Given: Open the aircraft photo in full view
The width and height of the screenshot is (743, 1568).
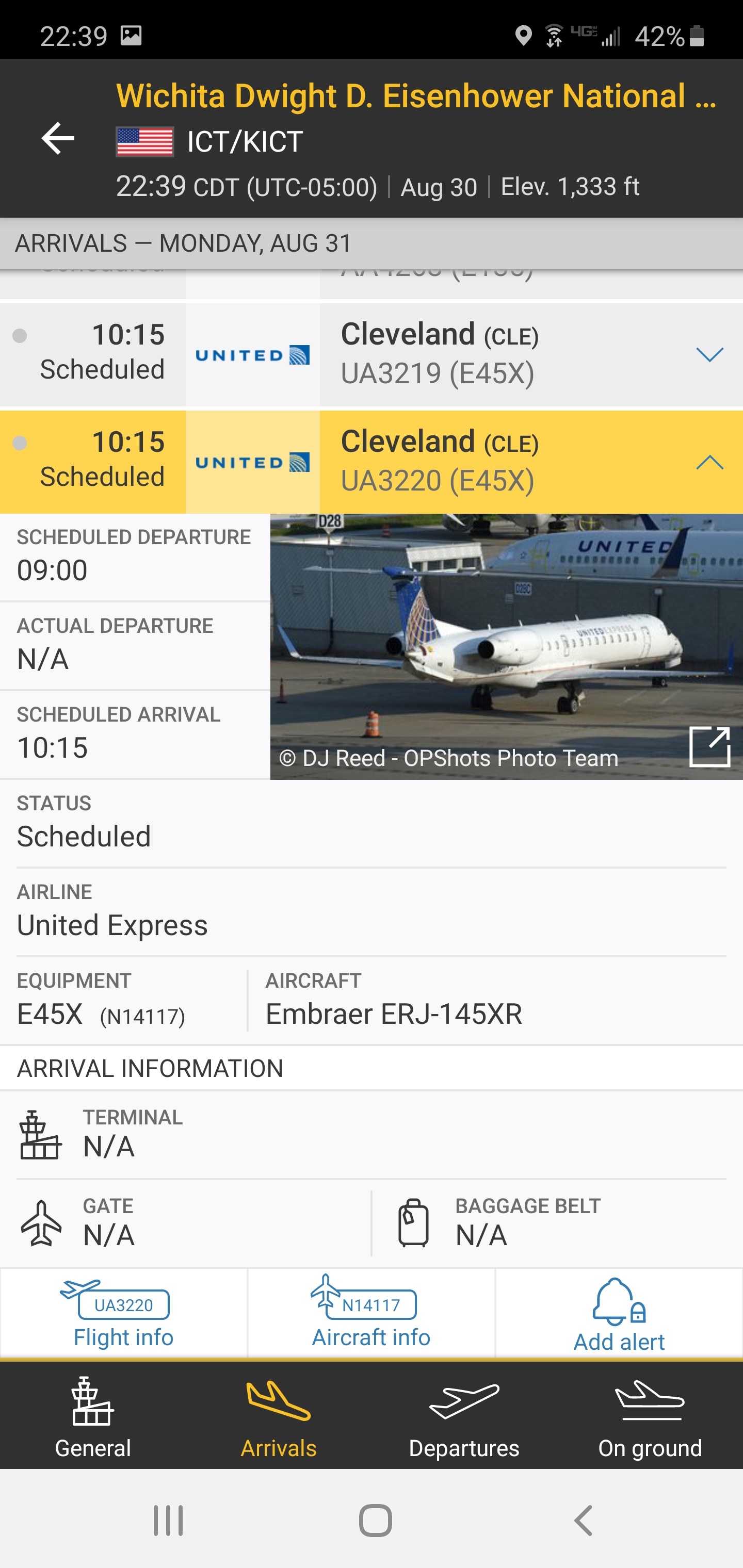Looking at the screenshot, I should click(x=709, y=746).
